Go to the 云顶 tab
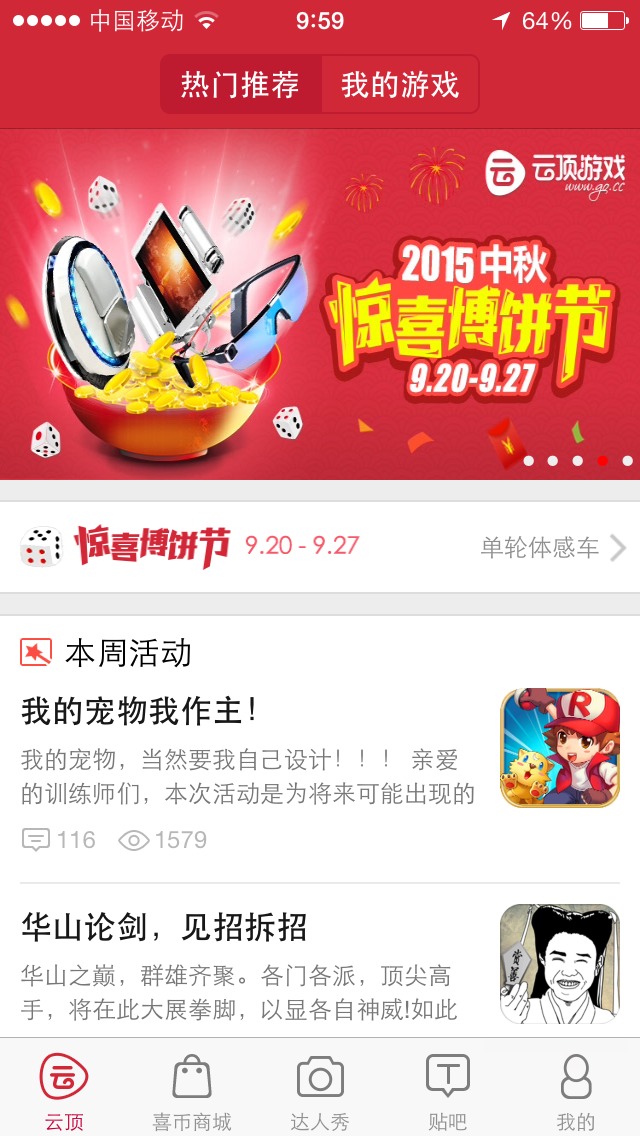 (x=64, y=1090)
